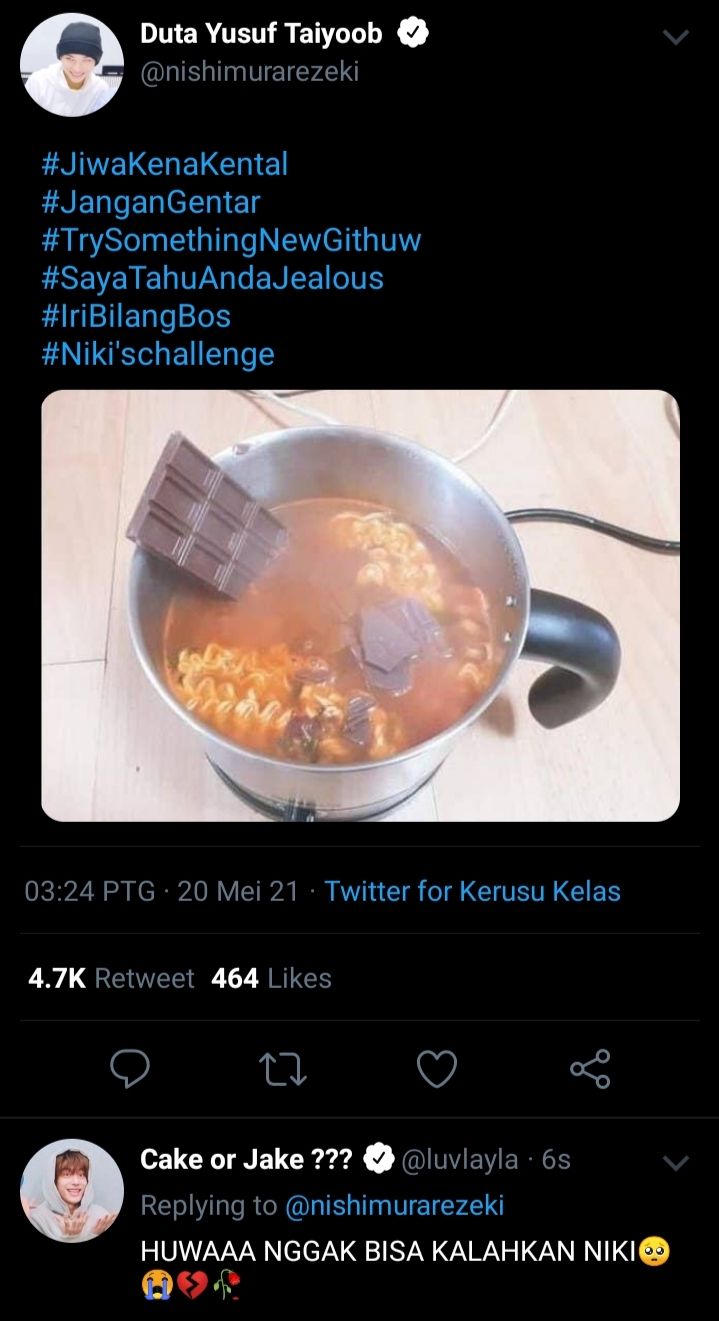Reply to the tweet with the comment icon
This screenshot has height=1321, width=719.
click(130, 1069)
